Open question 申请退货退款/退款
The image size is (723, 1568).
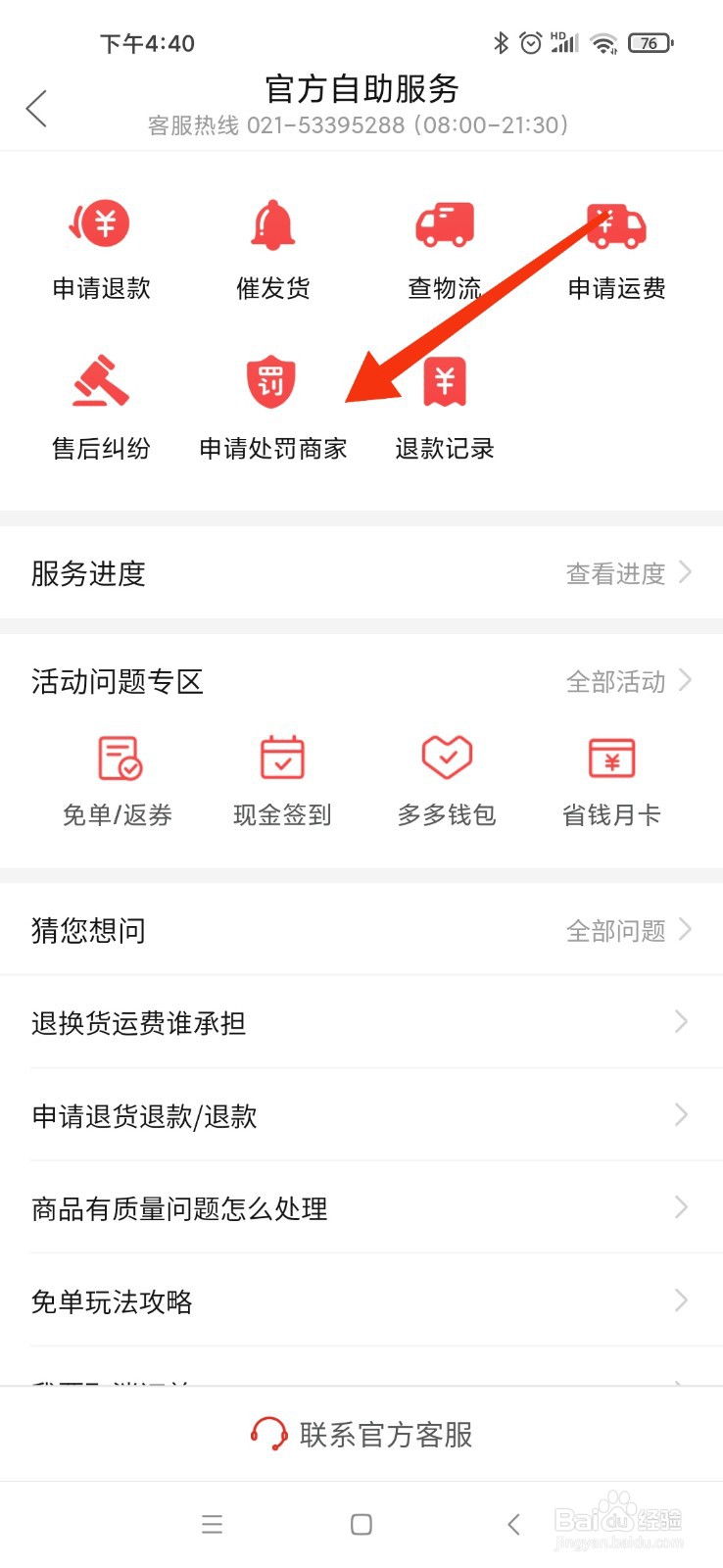pyautogui.click(x=361, y=1115)
